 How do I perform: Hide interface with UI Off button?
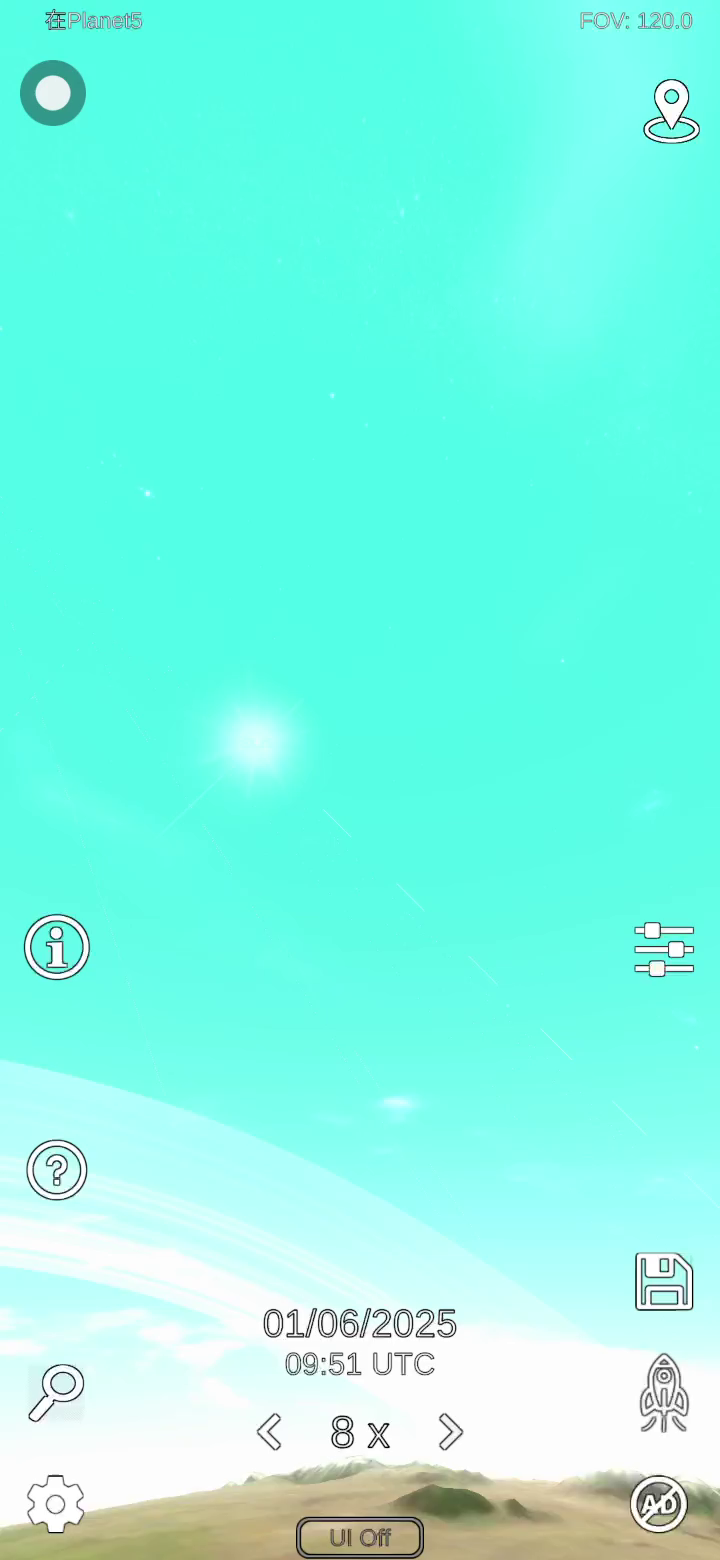point(360,1537)
